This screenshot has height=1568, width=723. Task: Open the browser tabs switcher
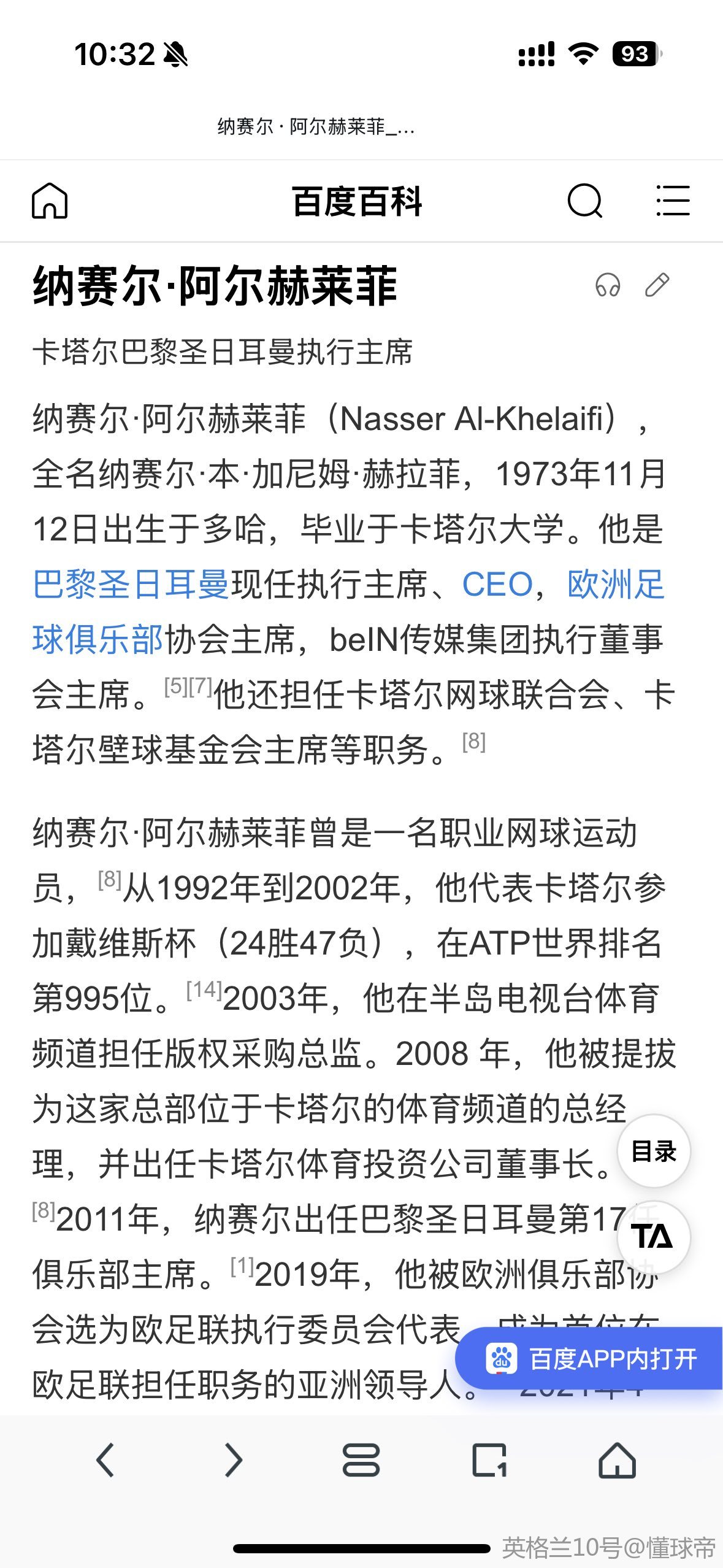click(490, 1461)
